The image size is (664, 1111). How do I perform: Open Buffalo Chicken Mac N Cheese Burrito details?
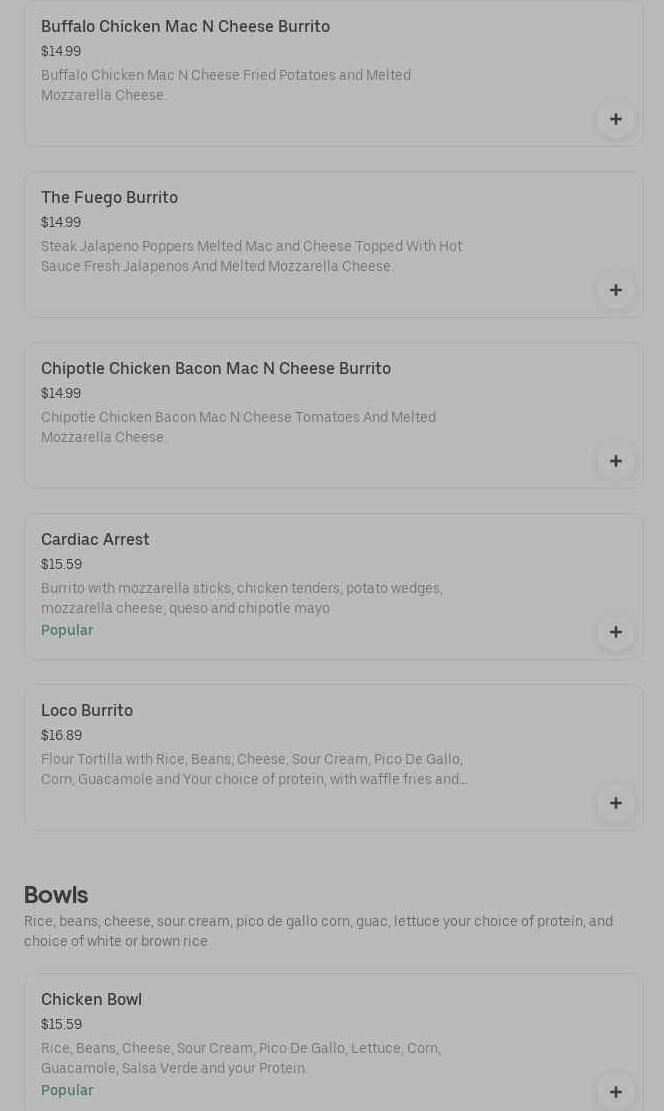(x=185, y=27)
